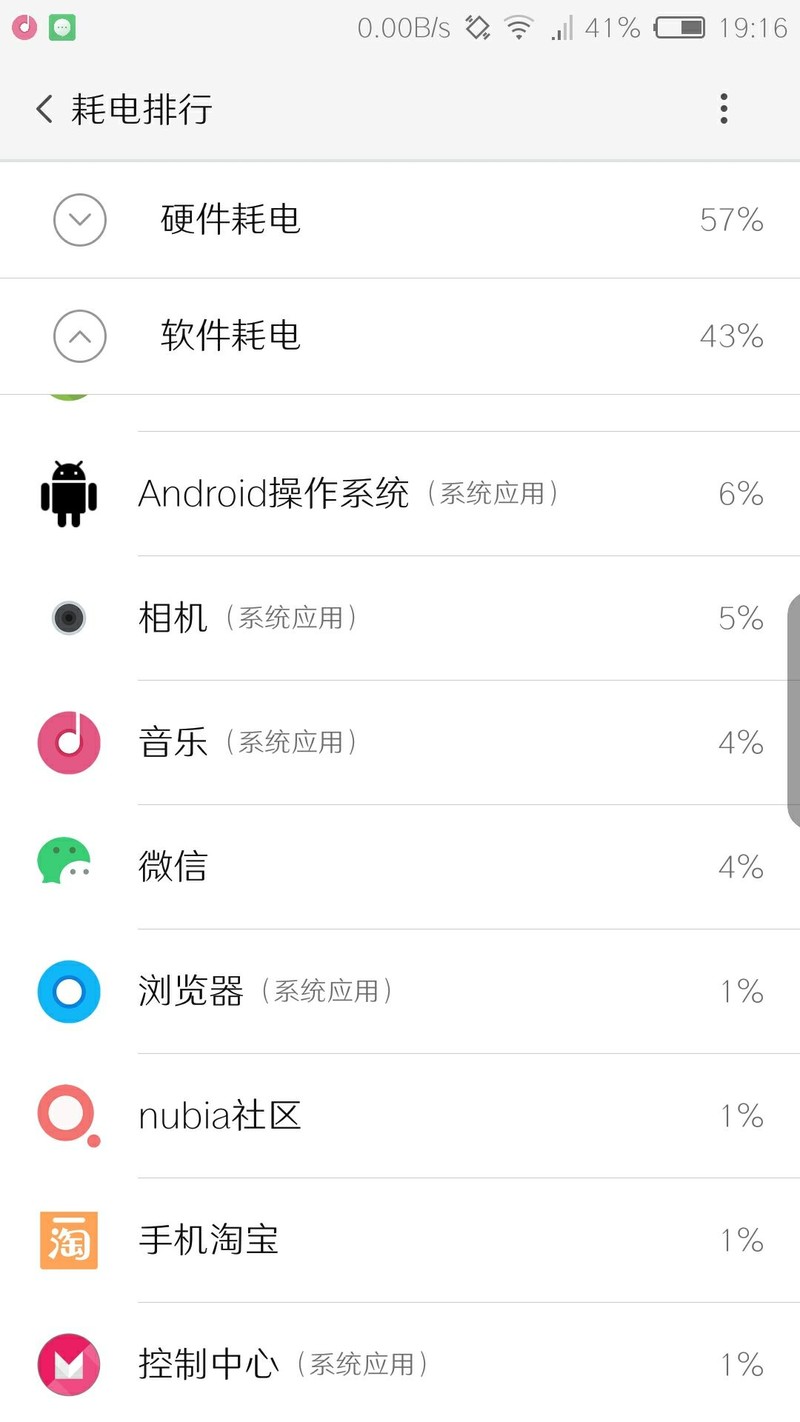Viewport: 800px width, 1422px height.
Task: Collapse the 软件耗电 software section
Action: click(79, 336)
